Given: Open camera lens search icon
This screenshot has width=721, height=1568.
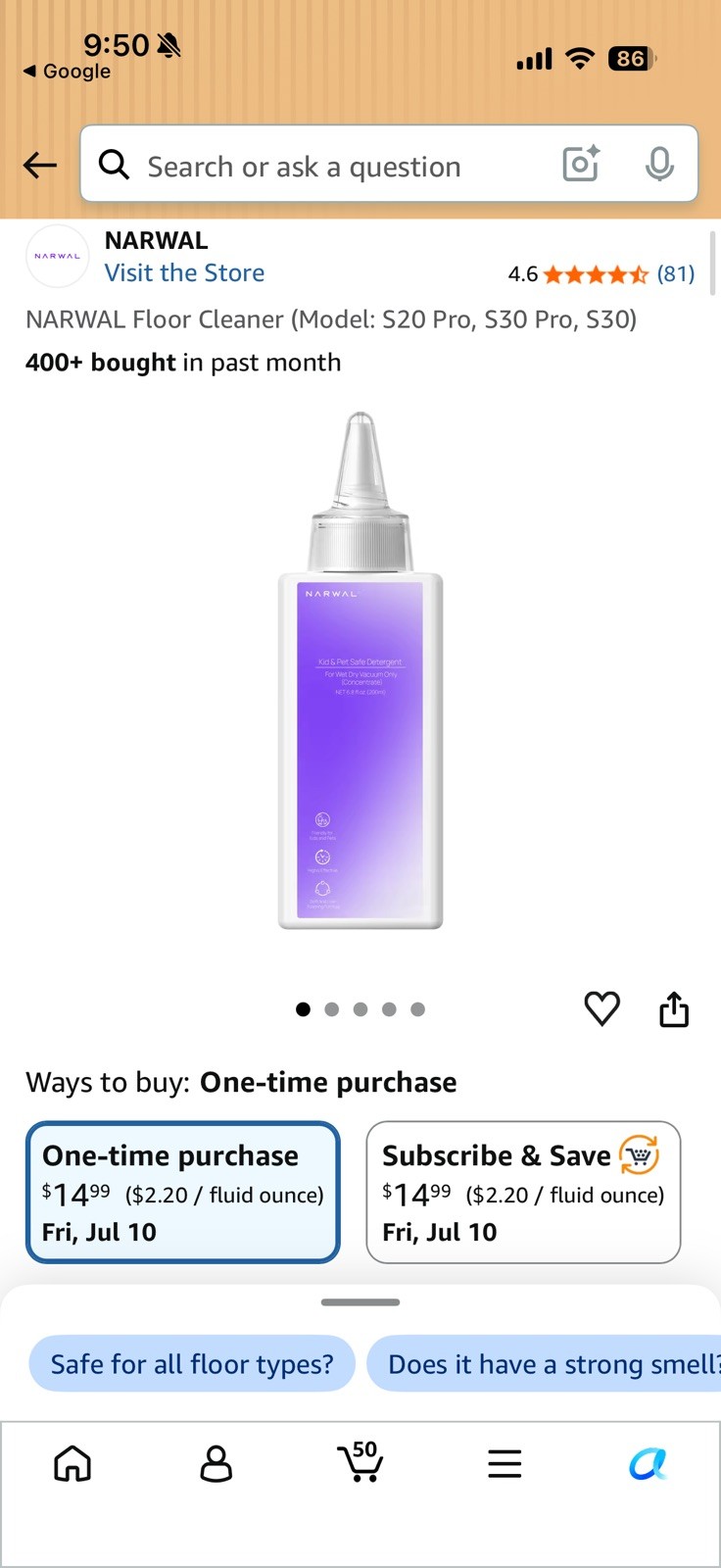Looking at the screenshot, I should (x=581, y=164).
